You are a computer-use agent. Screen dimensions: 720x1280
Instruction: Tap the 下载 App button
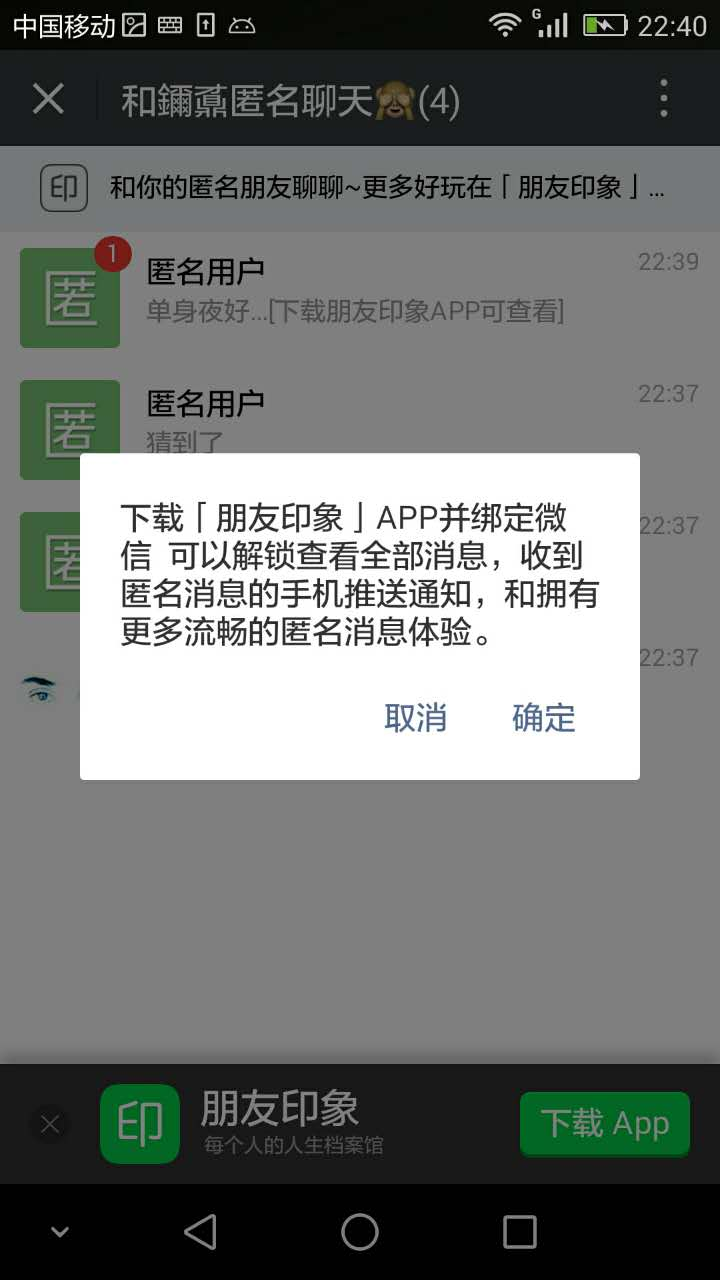tap(604, 1124)
